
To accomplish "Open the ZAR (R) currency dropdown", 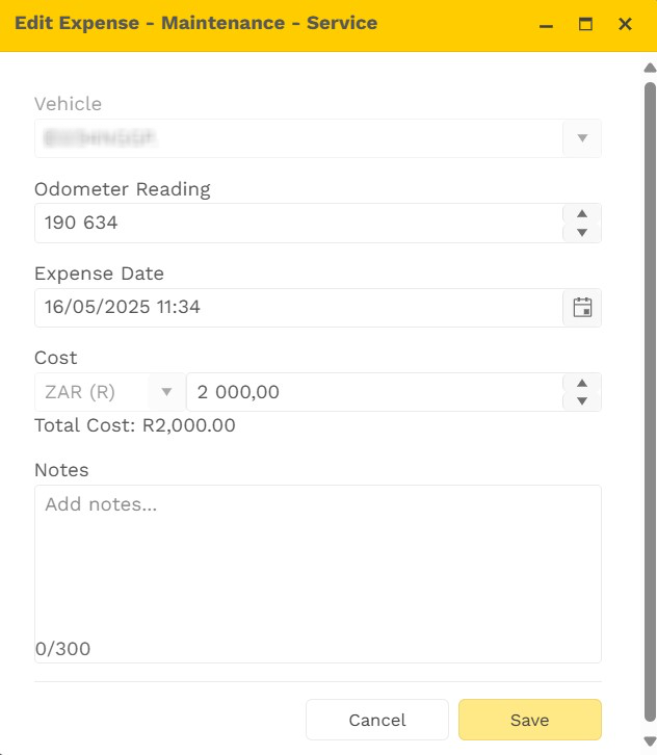I will (109, 392).
